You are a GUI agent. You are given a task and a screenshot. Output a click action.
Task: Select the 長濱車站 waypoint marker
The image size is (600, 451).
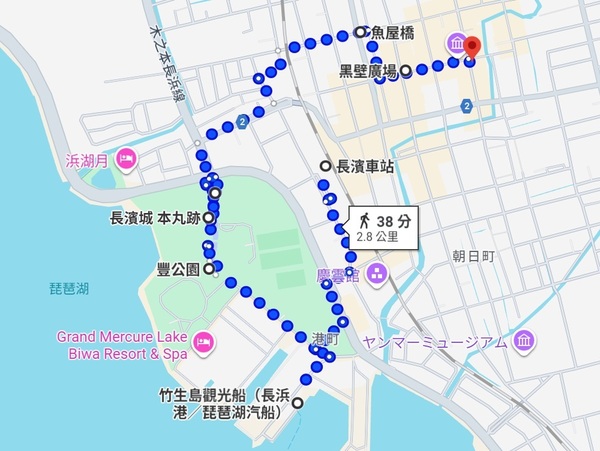[325, 165]
